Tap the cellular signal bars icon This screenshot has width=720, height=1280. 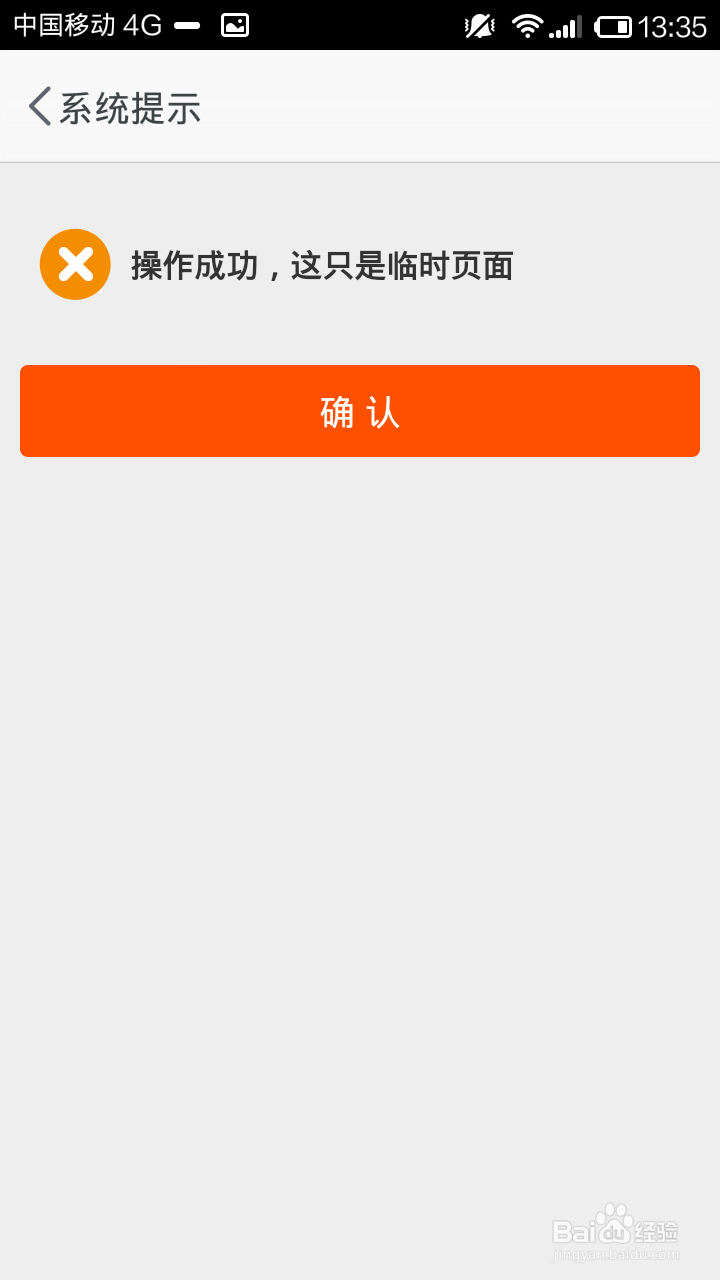[566, 25]
